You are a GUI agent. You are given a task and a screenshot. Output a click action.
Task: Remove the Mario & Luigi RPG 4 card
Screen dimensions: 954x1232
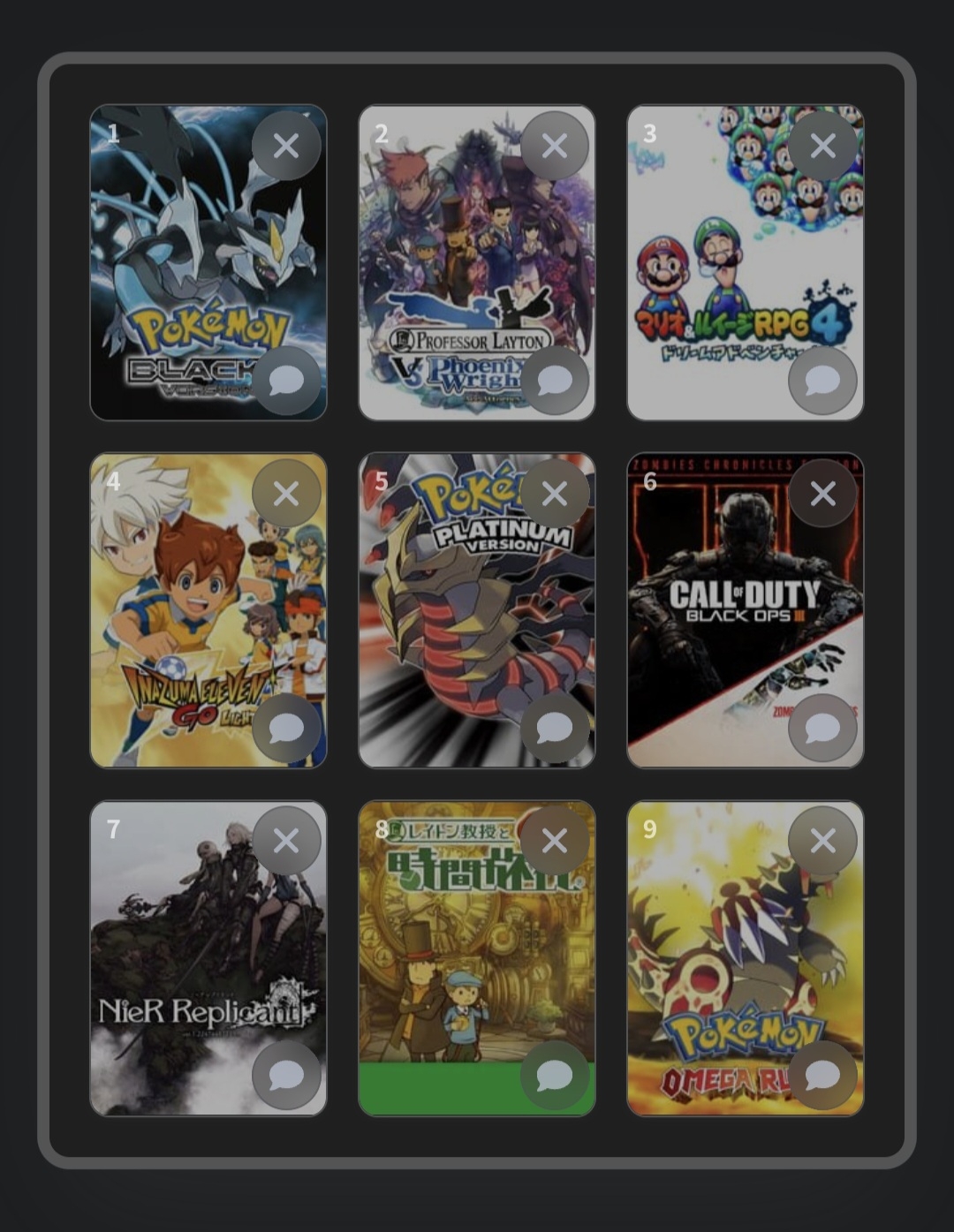pos(823,146)
